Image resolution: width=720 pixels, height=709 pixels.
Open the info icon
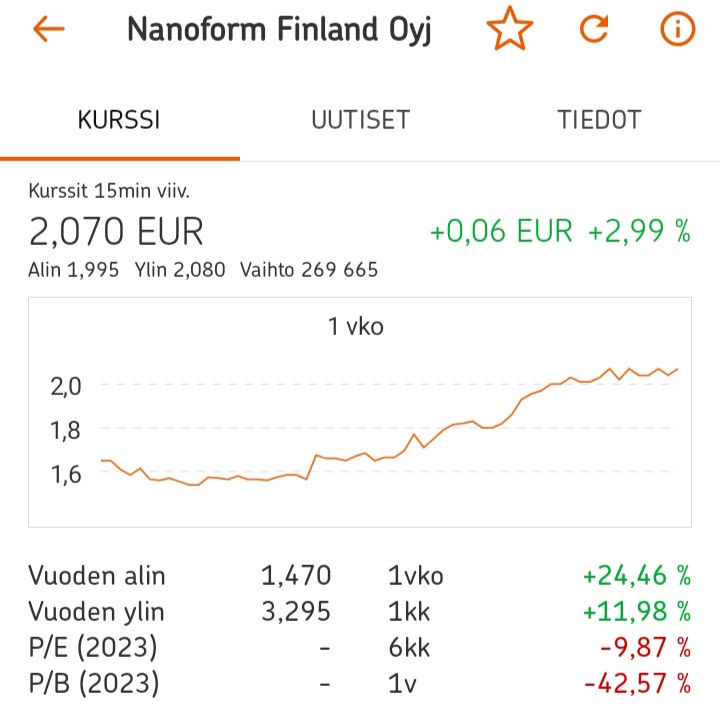coord(677,30)
